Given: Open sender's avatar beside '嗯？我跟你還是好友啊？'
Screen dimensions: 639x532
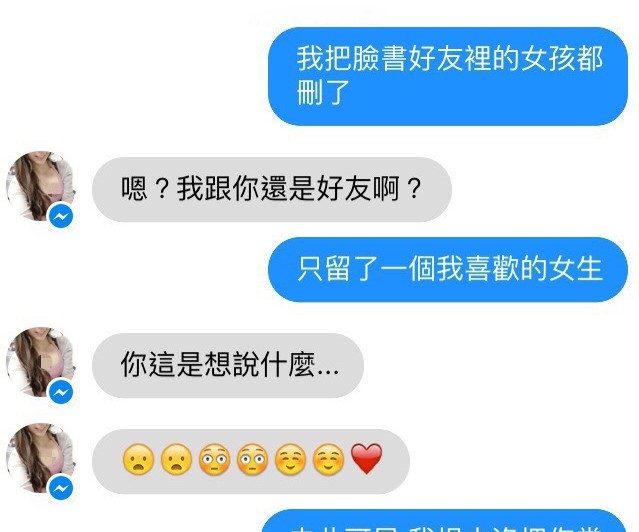Looking at the screenshot, I should tap(40, 187).
